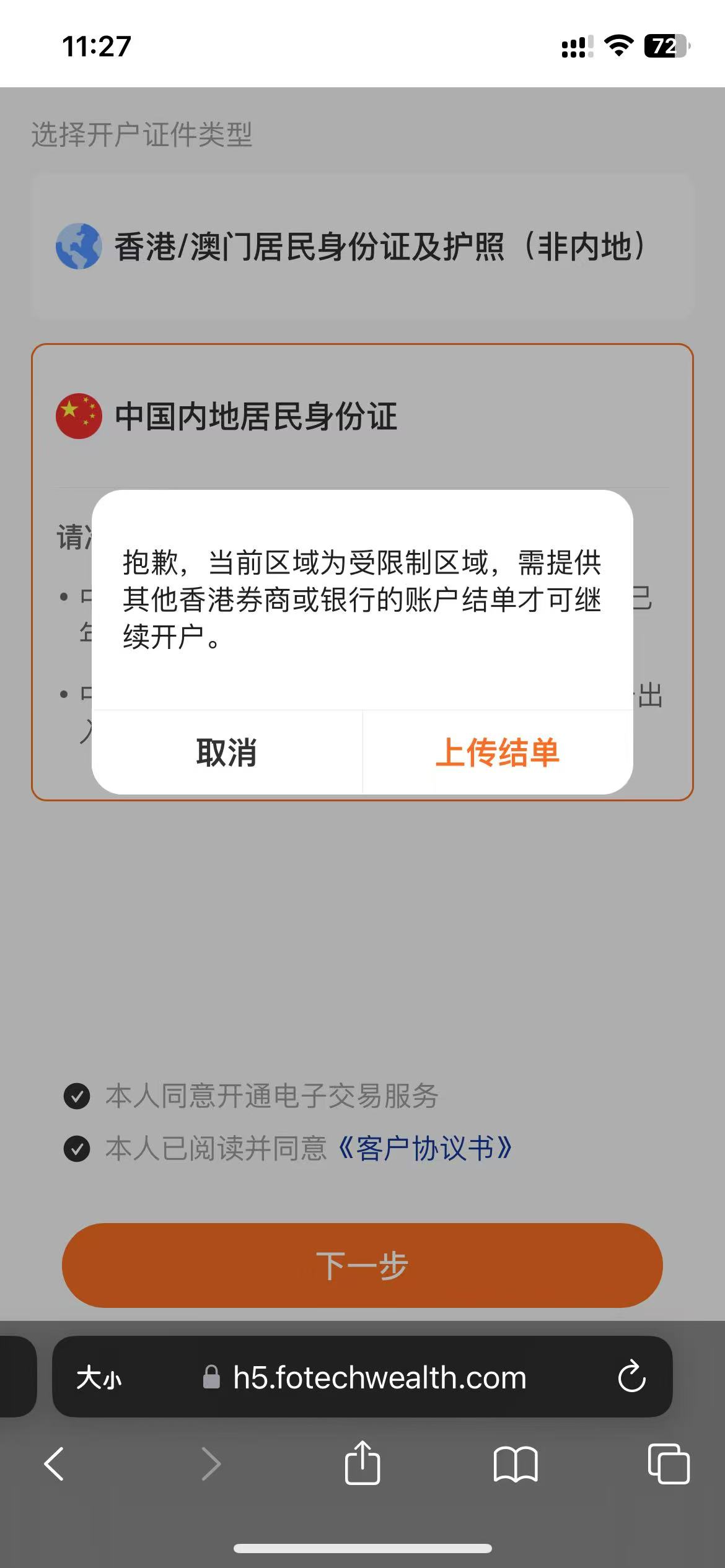
Task: Select 香港/澳门居民身份证及护照 option
Action: point(362,246)
